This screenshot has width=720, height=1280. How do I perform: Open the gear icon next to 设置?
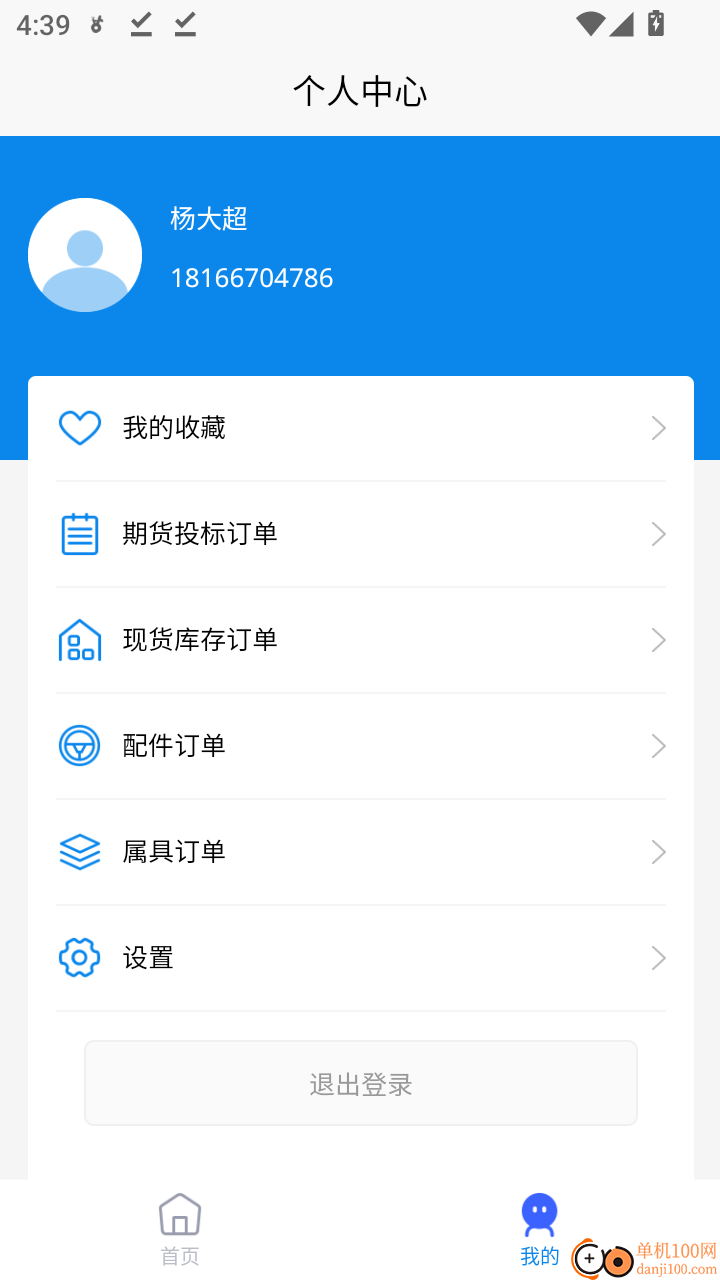[x=79, y=957]
